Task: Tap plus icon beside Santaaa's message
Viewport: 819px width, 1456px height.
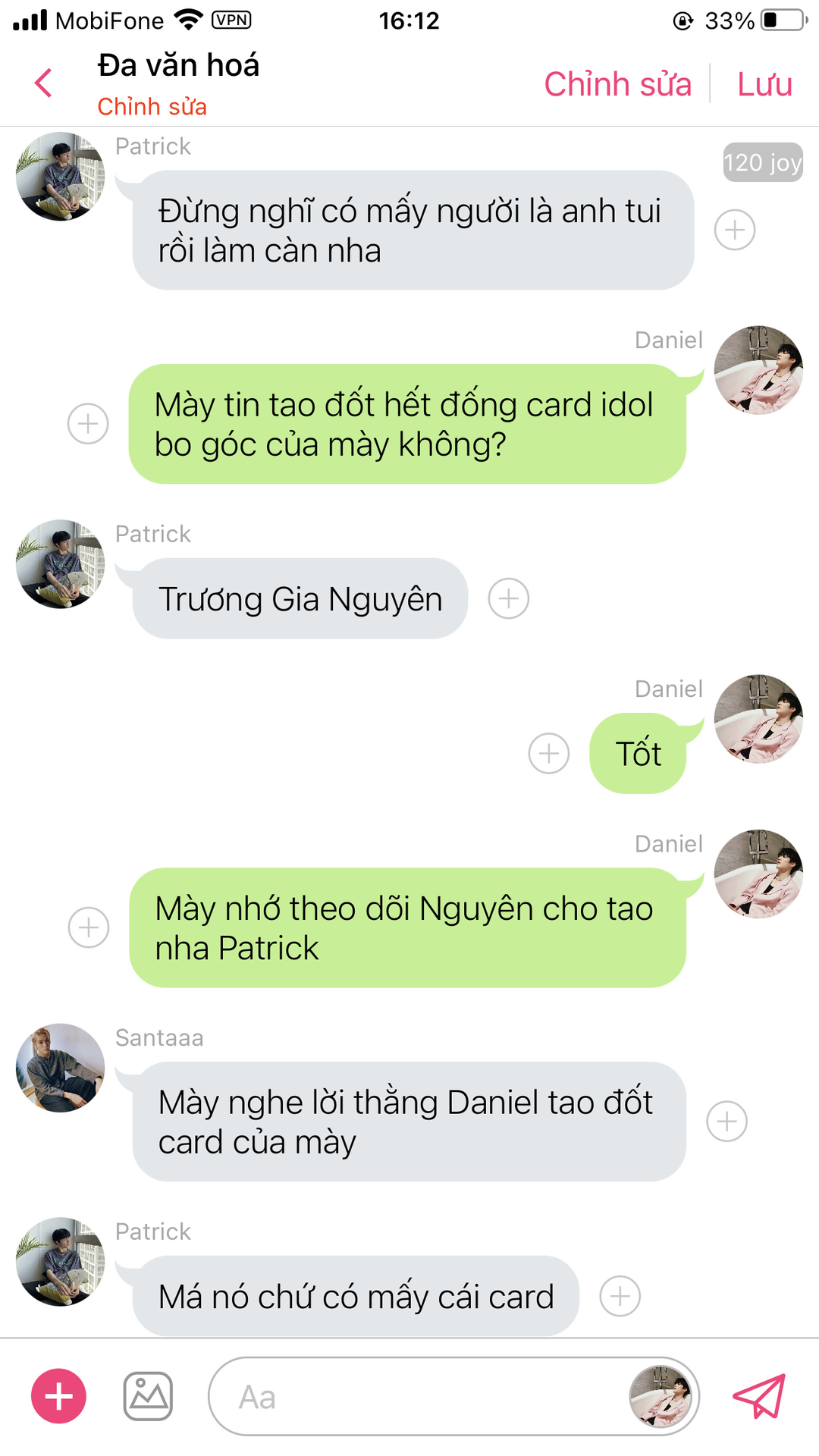Action: [x=727, y=1121]
